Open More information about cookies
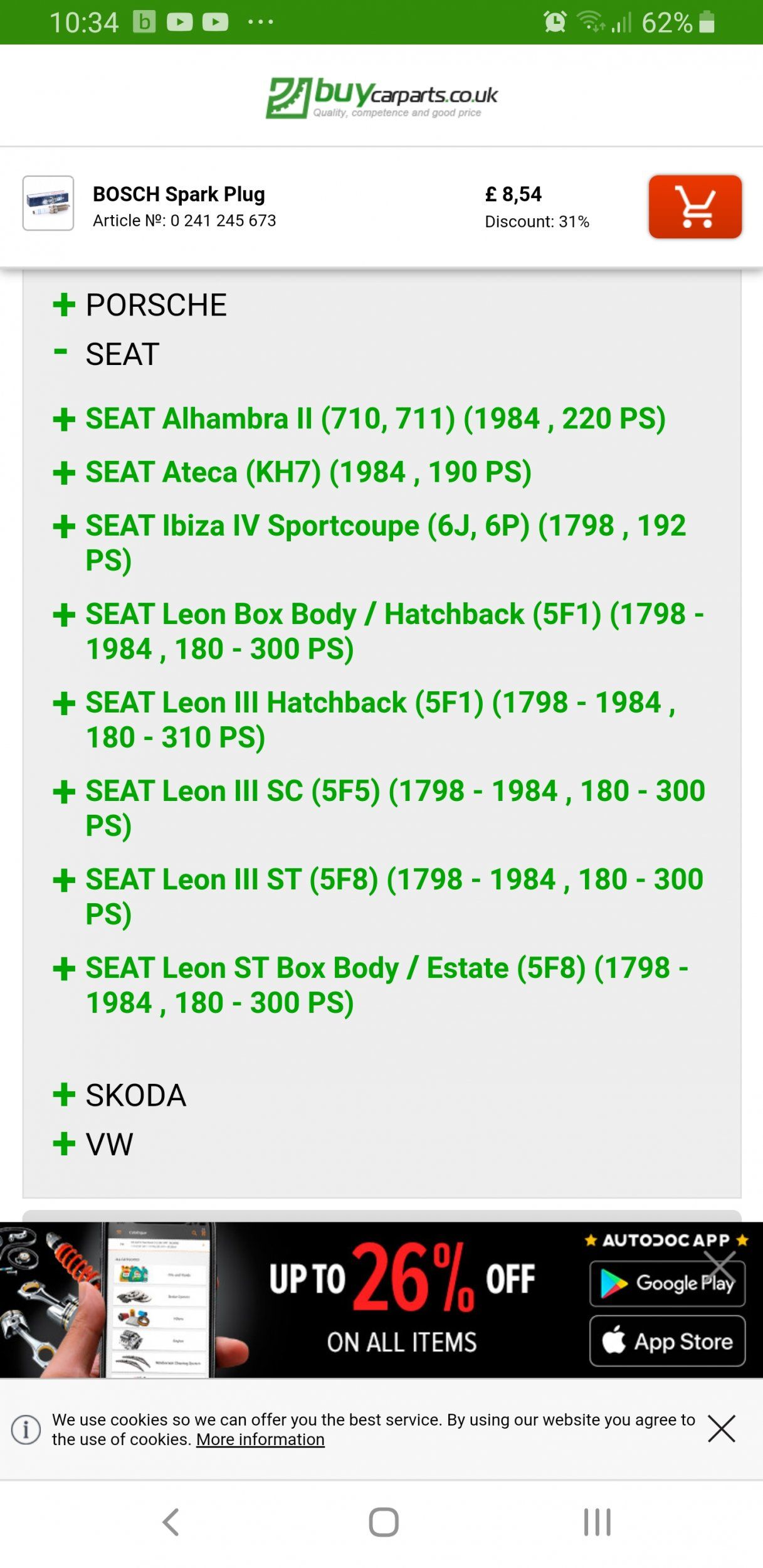The height and width of the screenshot is (1568, 763). [260, 1439]
